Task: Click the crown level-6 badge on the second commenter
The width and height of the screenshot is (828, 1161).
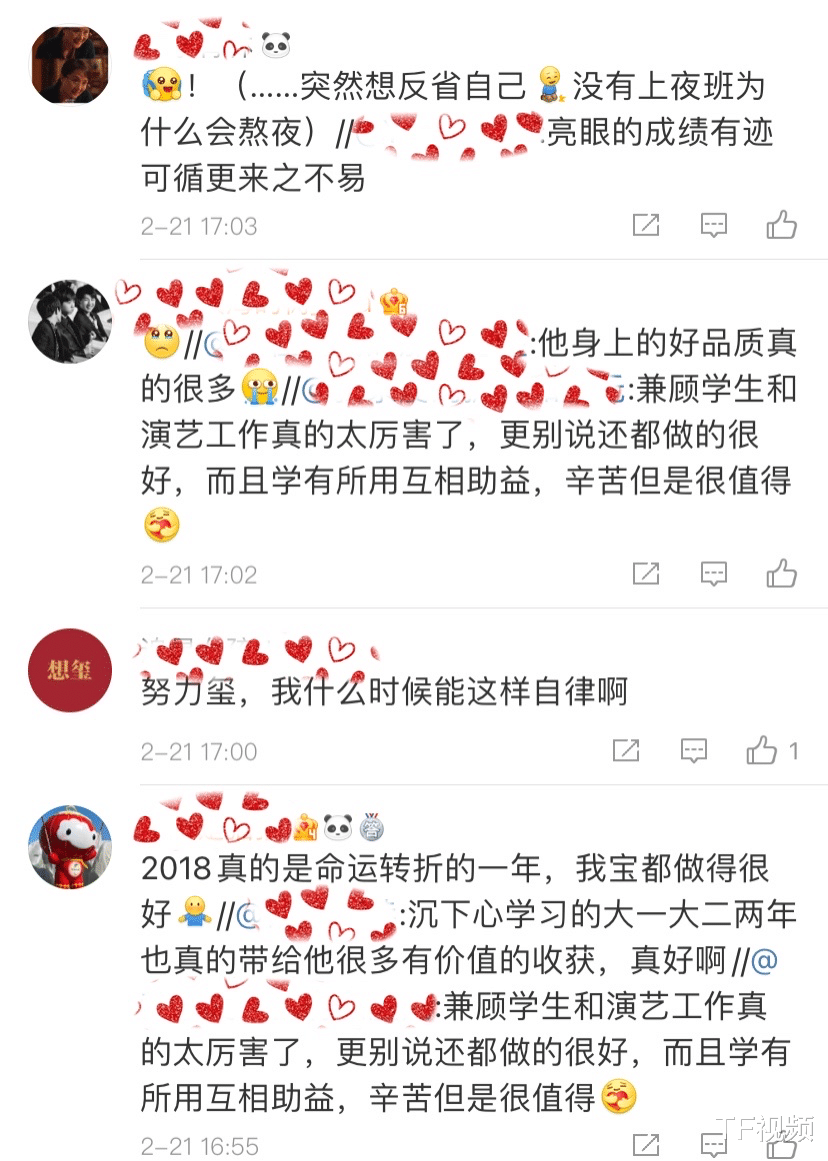Action: 393,302
